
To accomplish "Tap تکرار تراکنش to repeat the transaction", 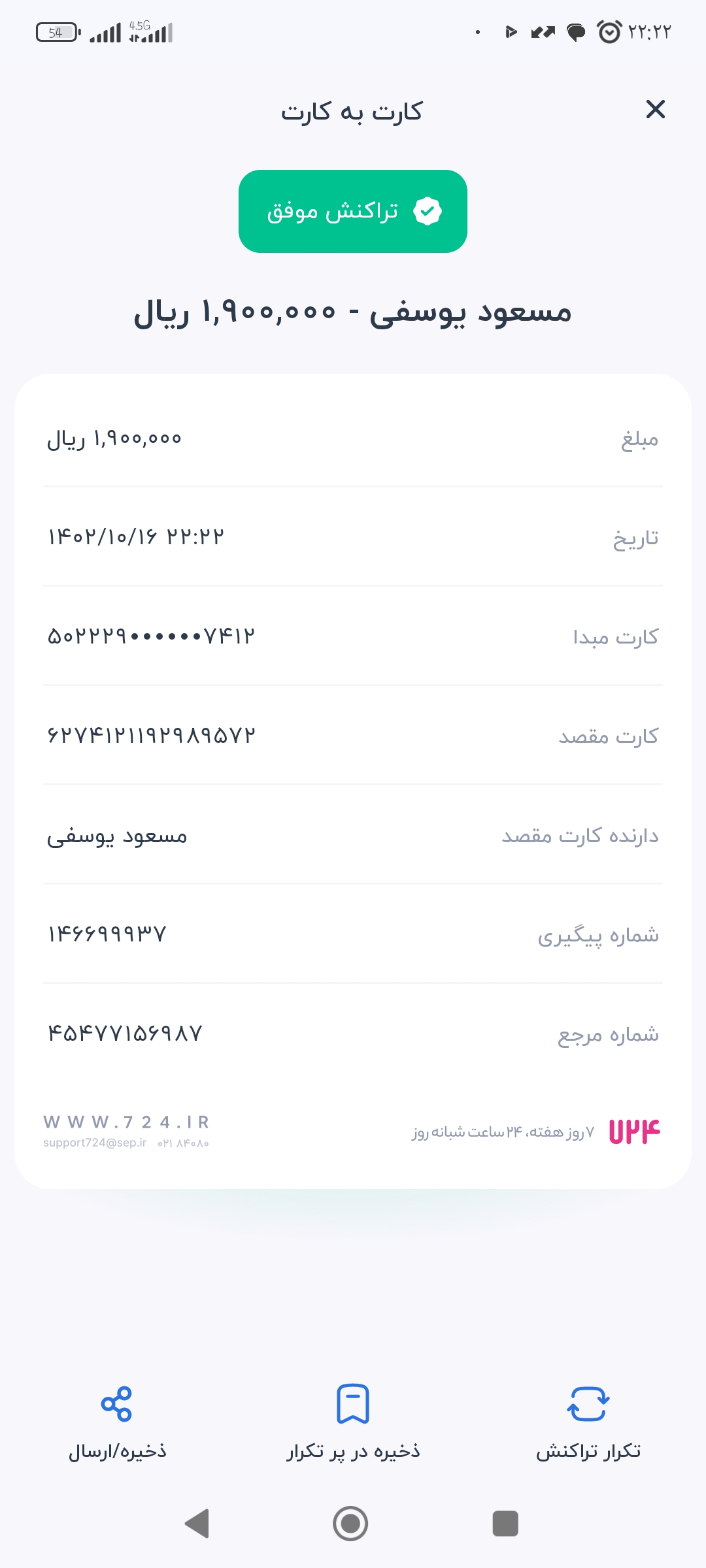I will (588, 1423).
